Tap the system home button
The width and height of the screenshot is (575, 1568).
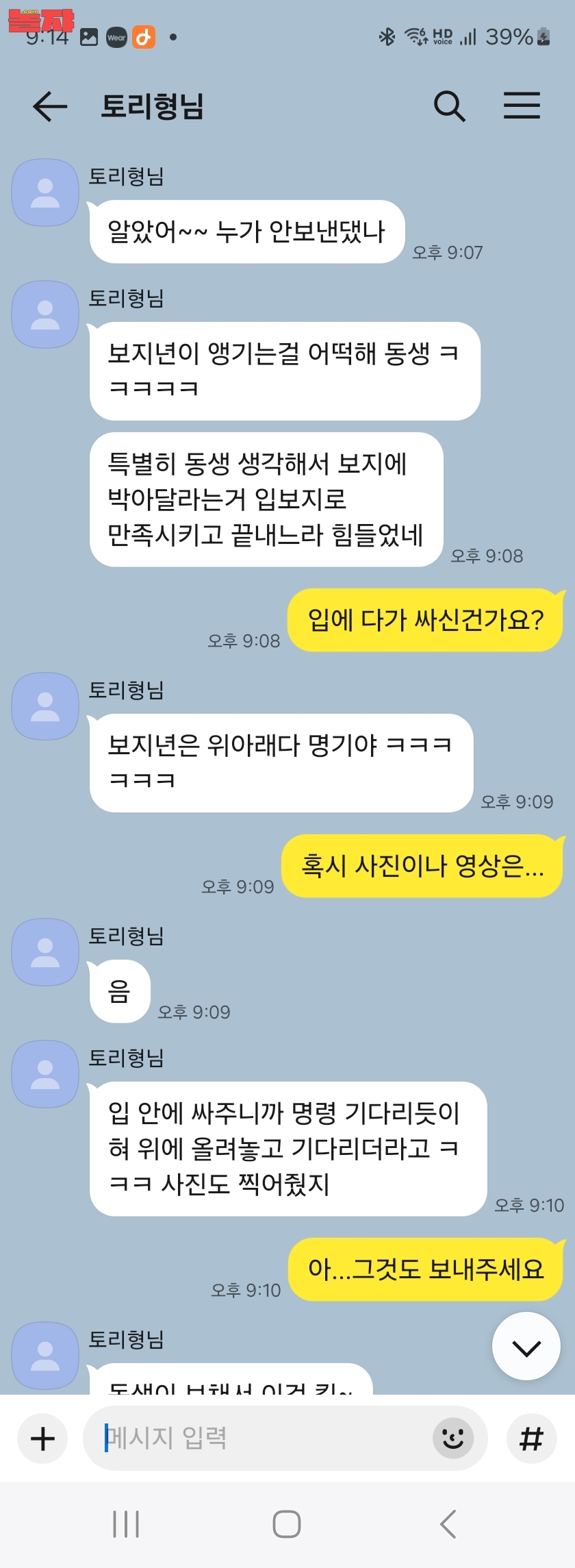tap(287, 1524)
